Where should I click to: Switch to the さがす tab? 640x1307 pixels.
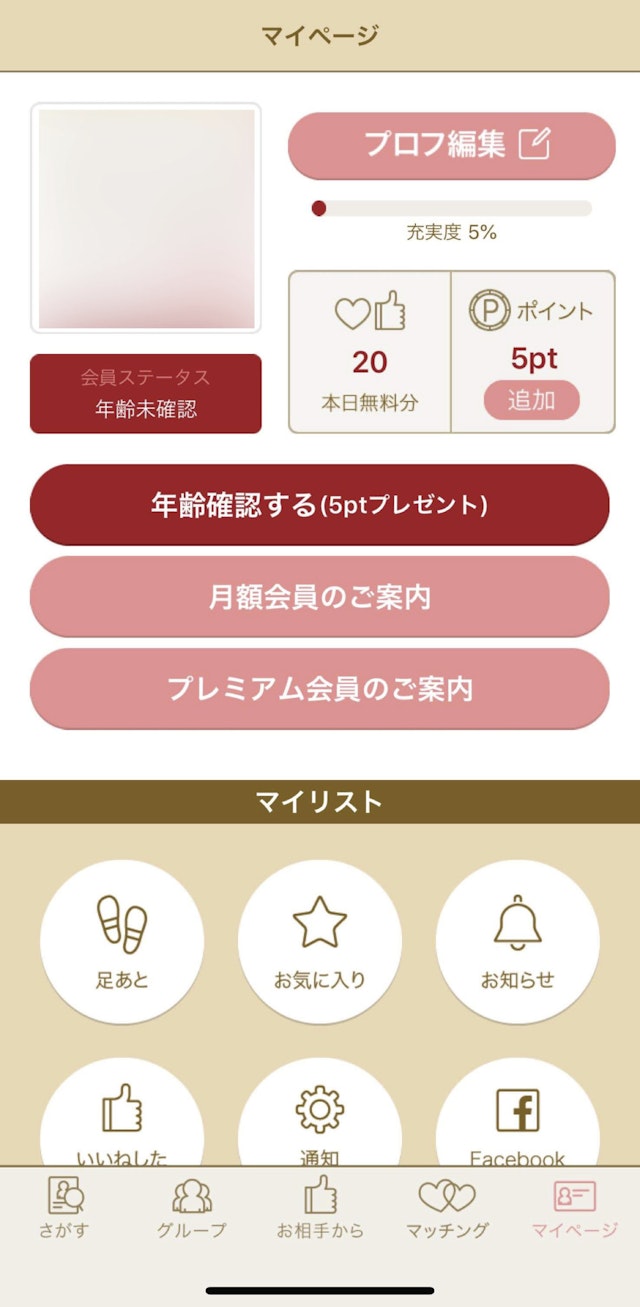65,1208
